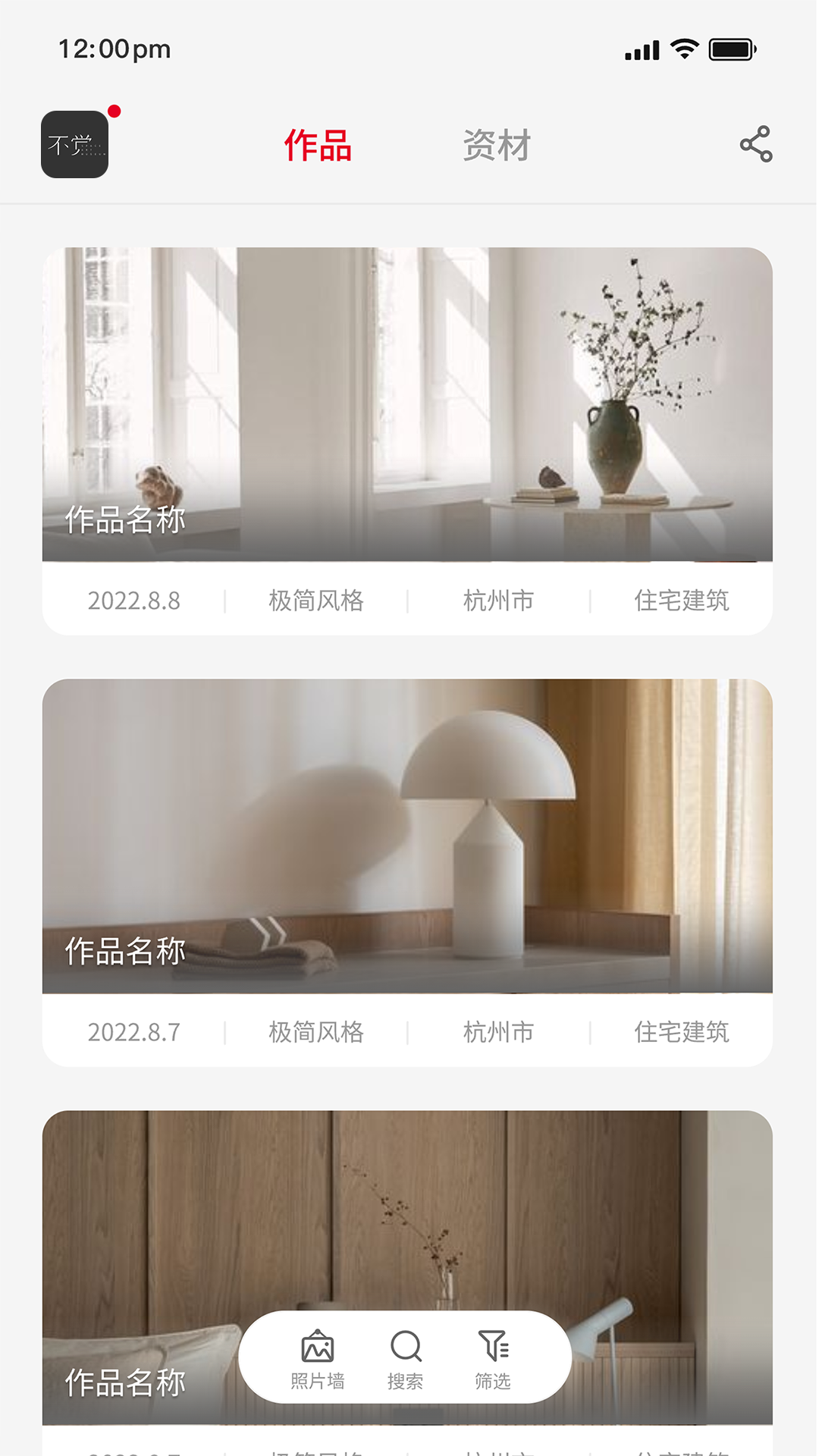
Task: Open the share icon at top right
Action: 756,145
